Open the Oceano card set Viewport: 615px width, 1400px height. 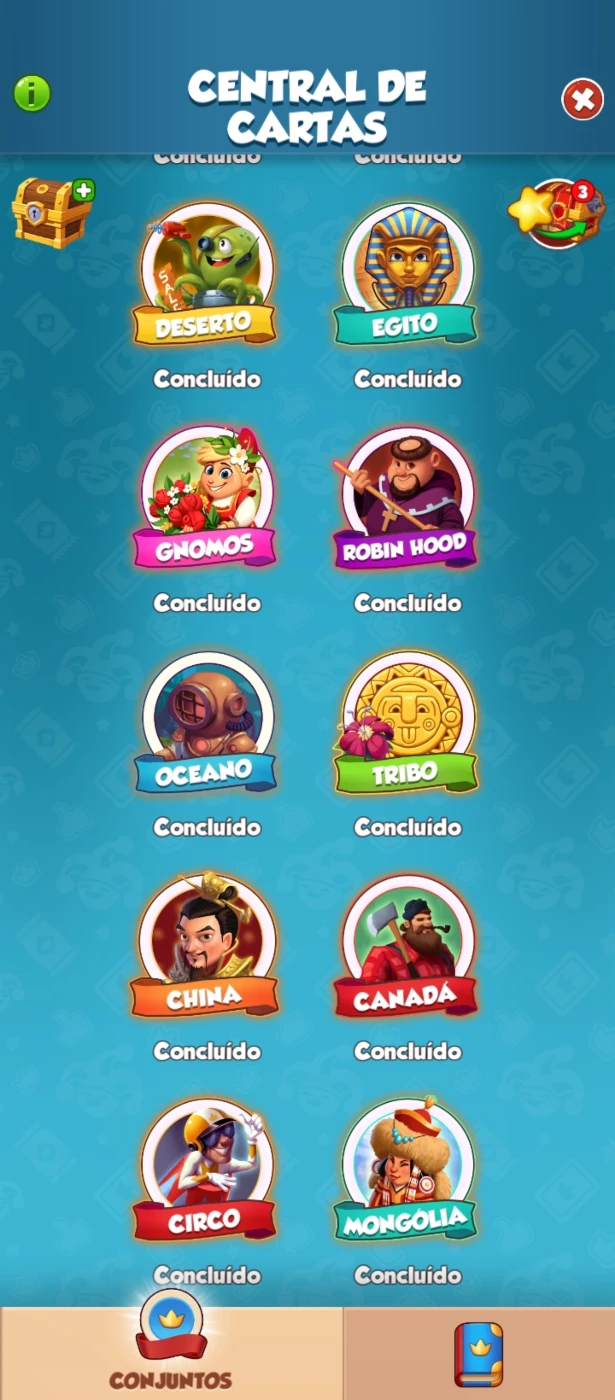tap(206, 722)
